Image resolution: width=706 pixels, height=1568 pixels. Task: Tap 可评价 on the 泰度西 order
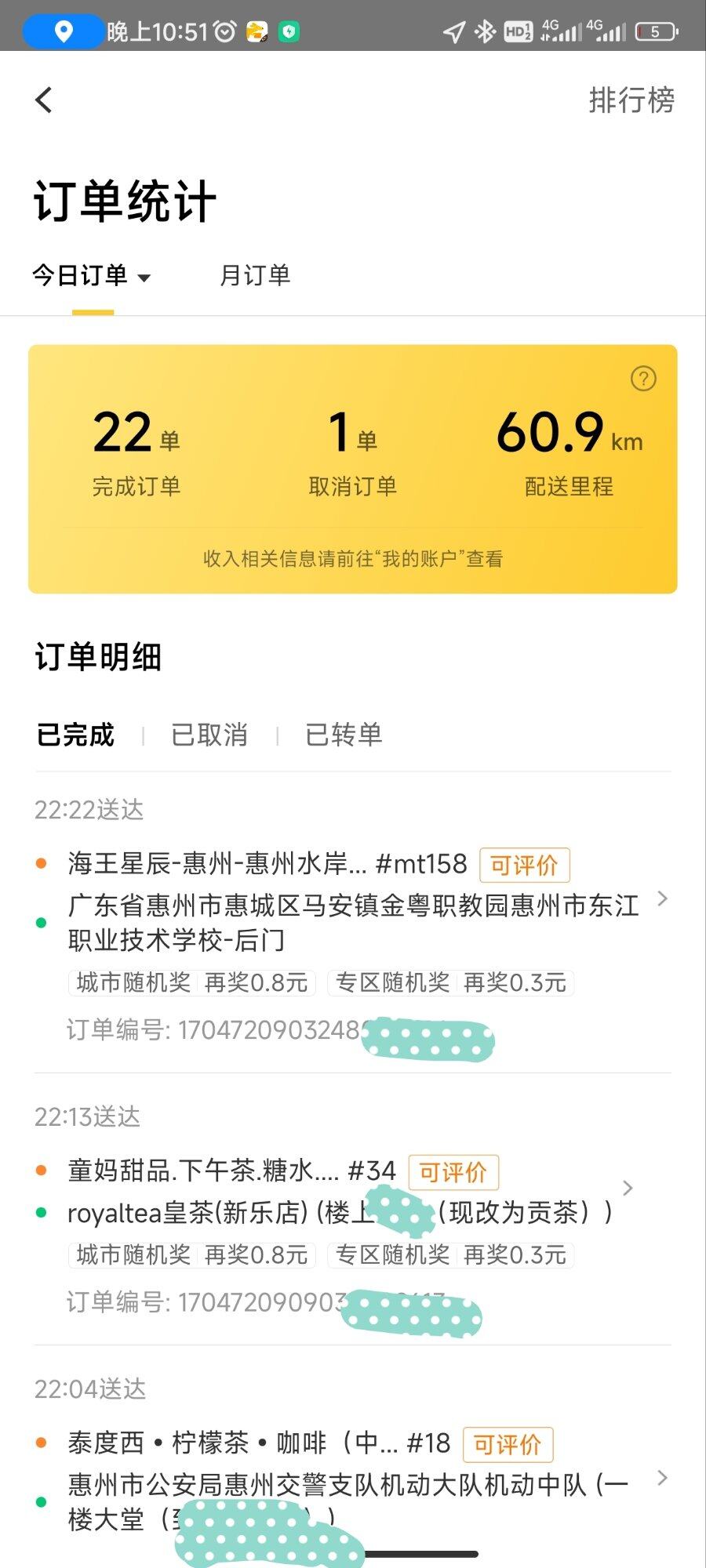click(x=508, y=1444)
